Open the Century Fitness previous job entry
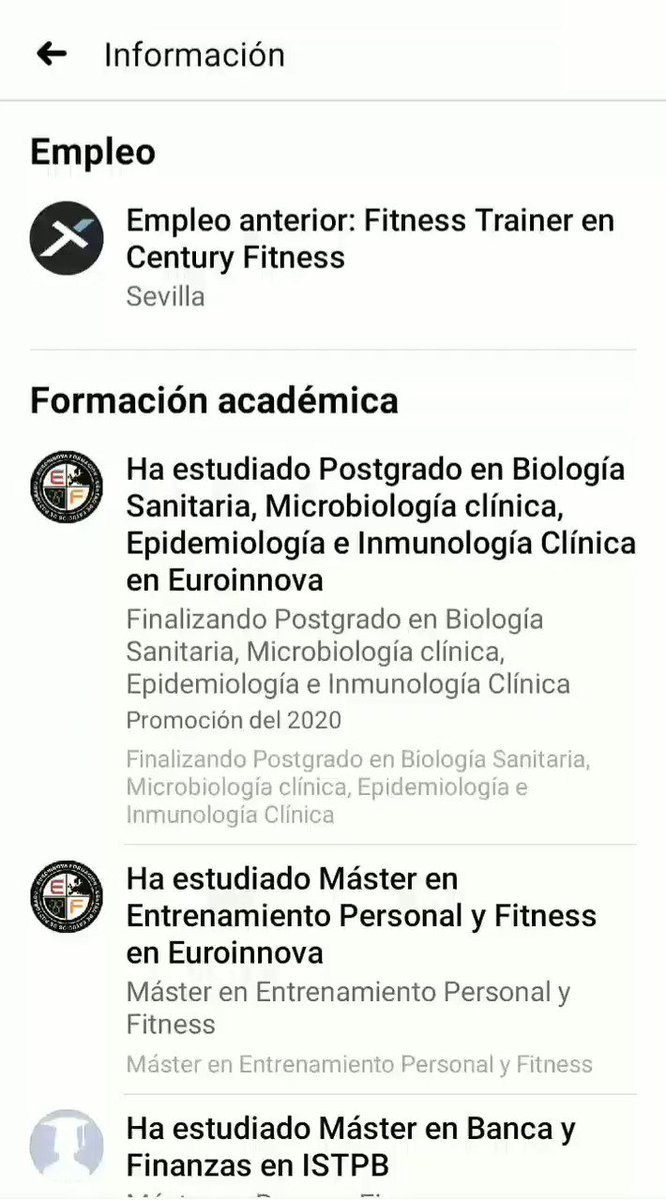This screenshot has width=666, height=1200. tap(333, 257)
